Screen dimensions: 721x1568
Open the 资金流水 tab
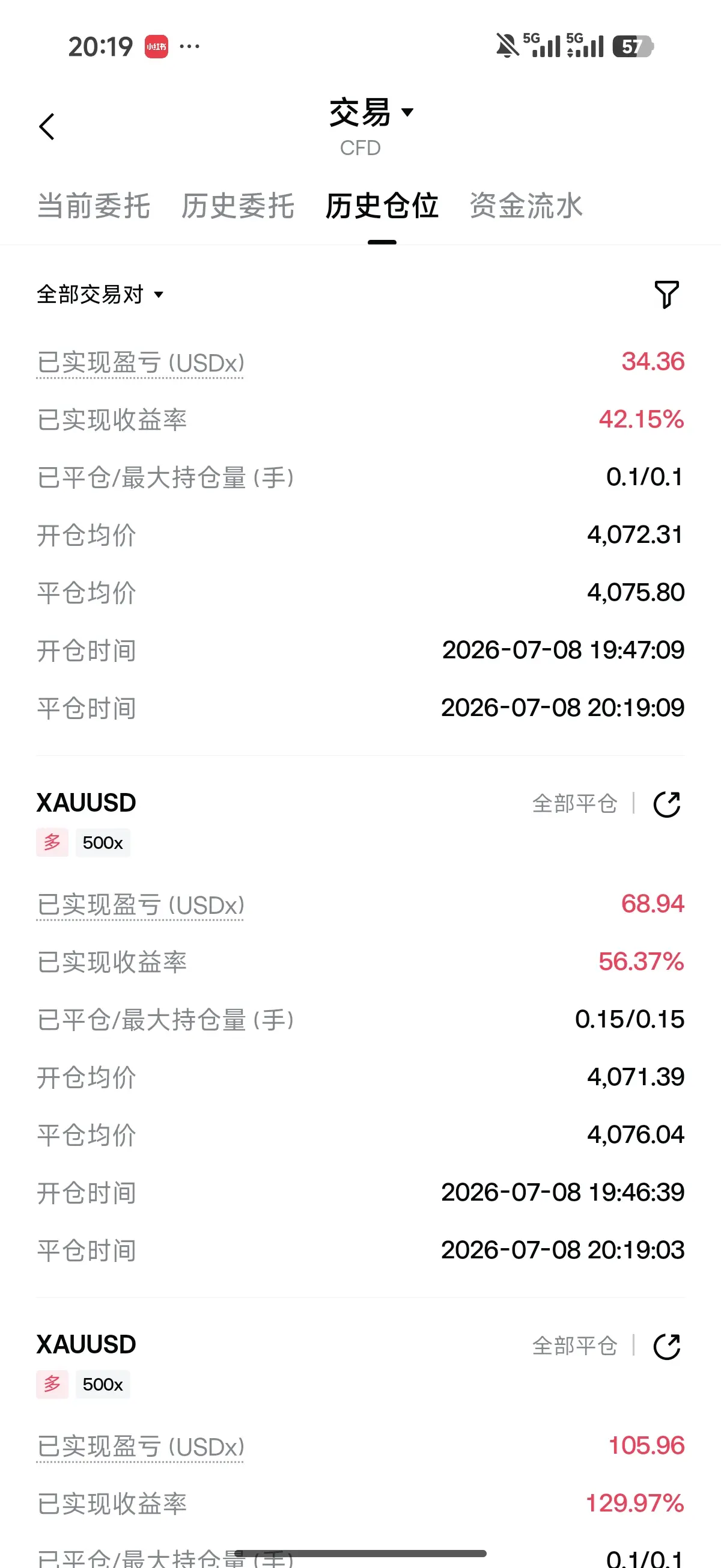tap(526, 206)
